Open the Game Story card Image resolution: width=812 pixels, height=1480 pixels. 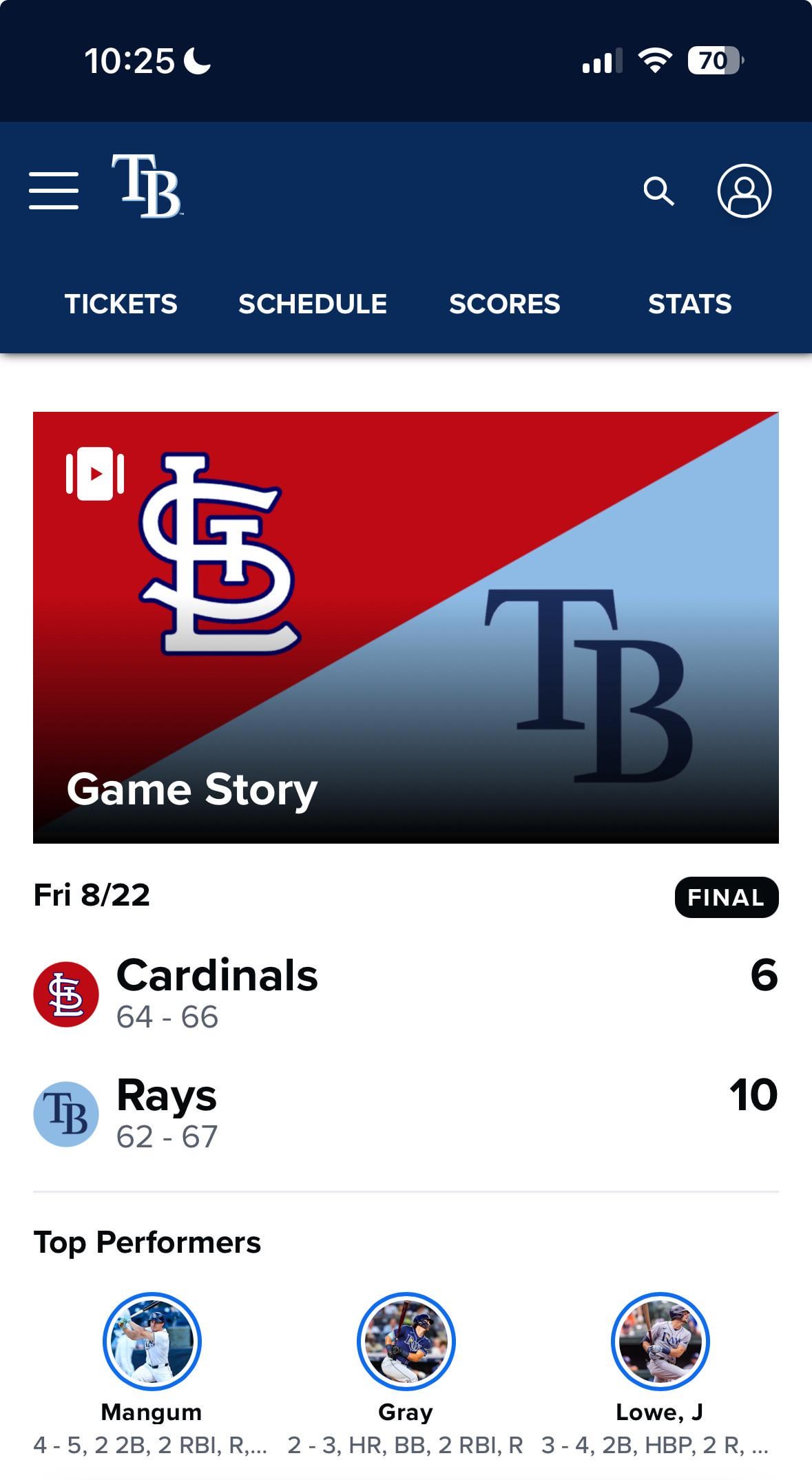click(406, 627)
